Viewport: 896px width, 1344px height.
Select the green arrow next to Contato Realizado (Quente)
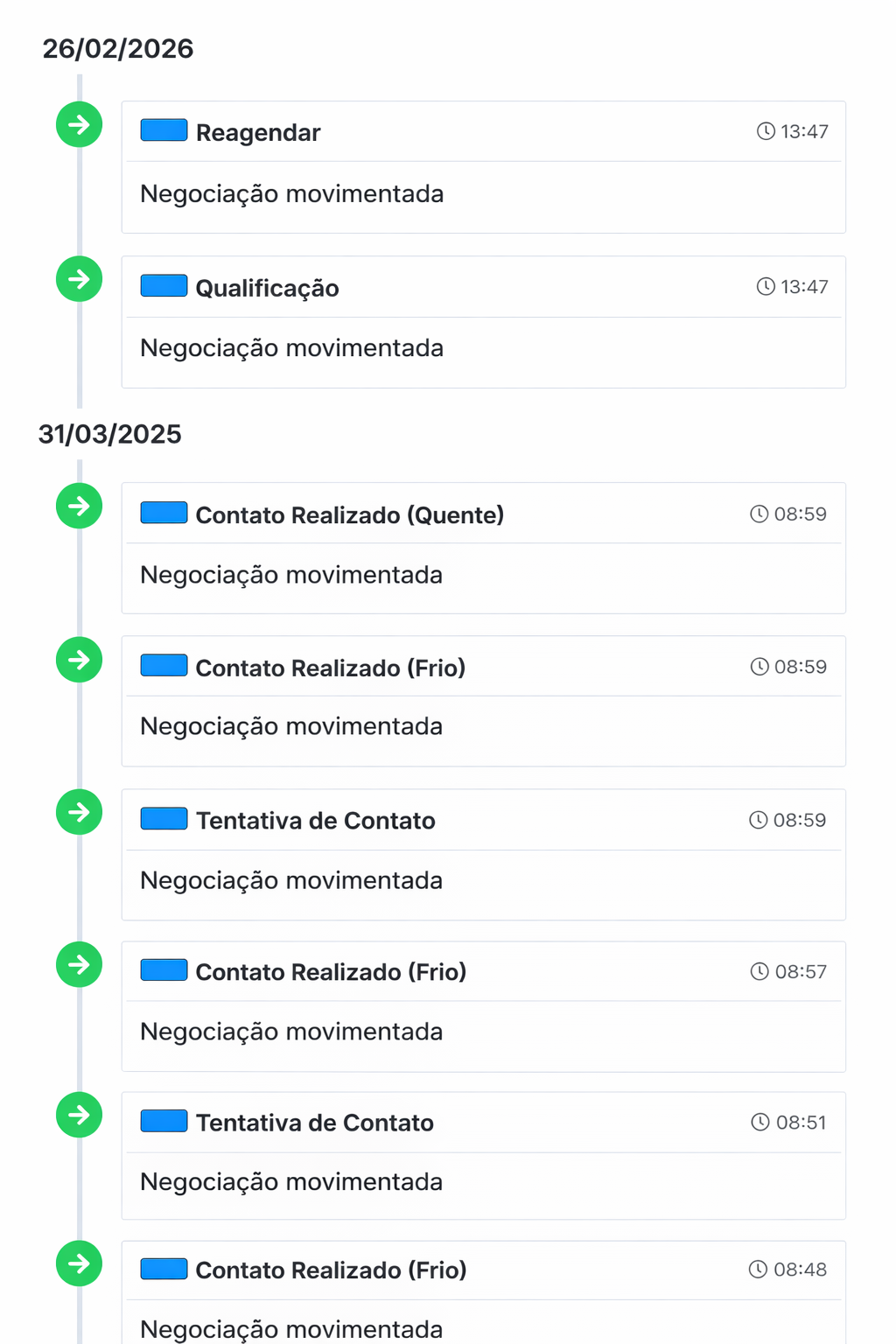[79, 506]
